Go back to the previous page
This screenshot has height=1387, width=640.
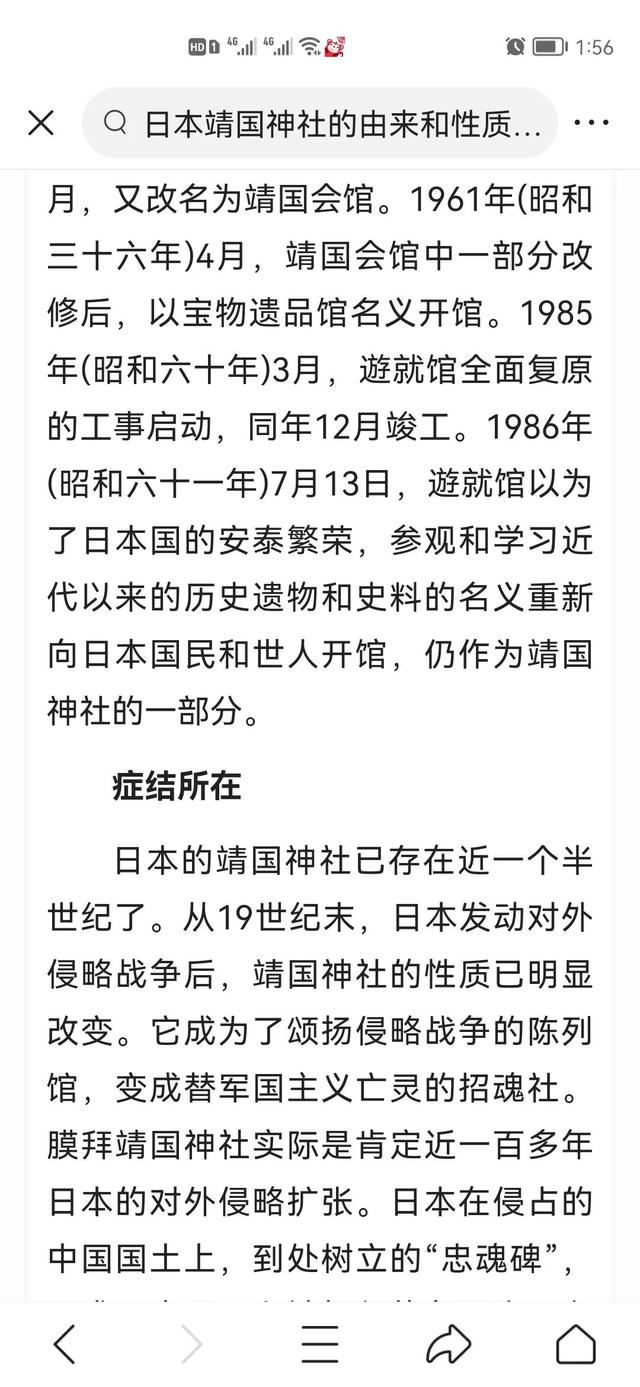64,1344
